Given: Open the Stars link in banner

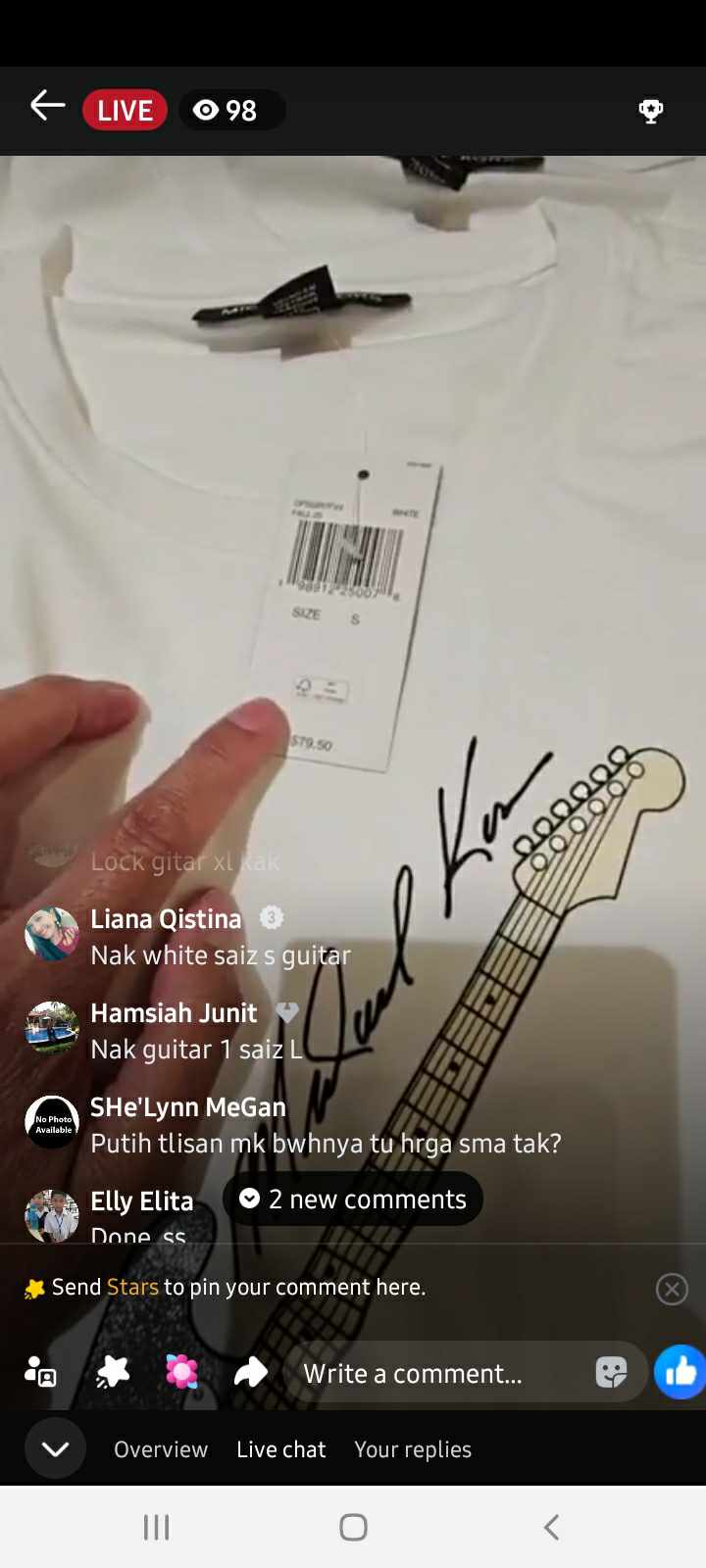Looking at the screenshot, I should click(132, 1287).
